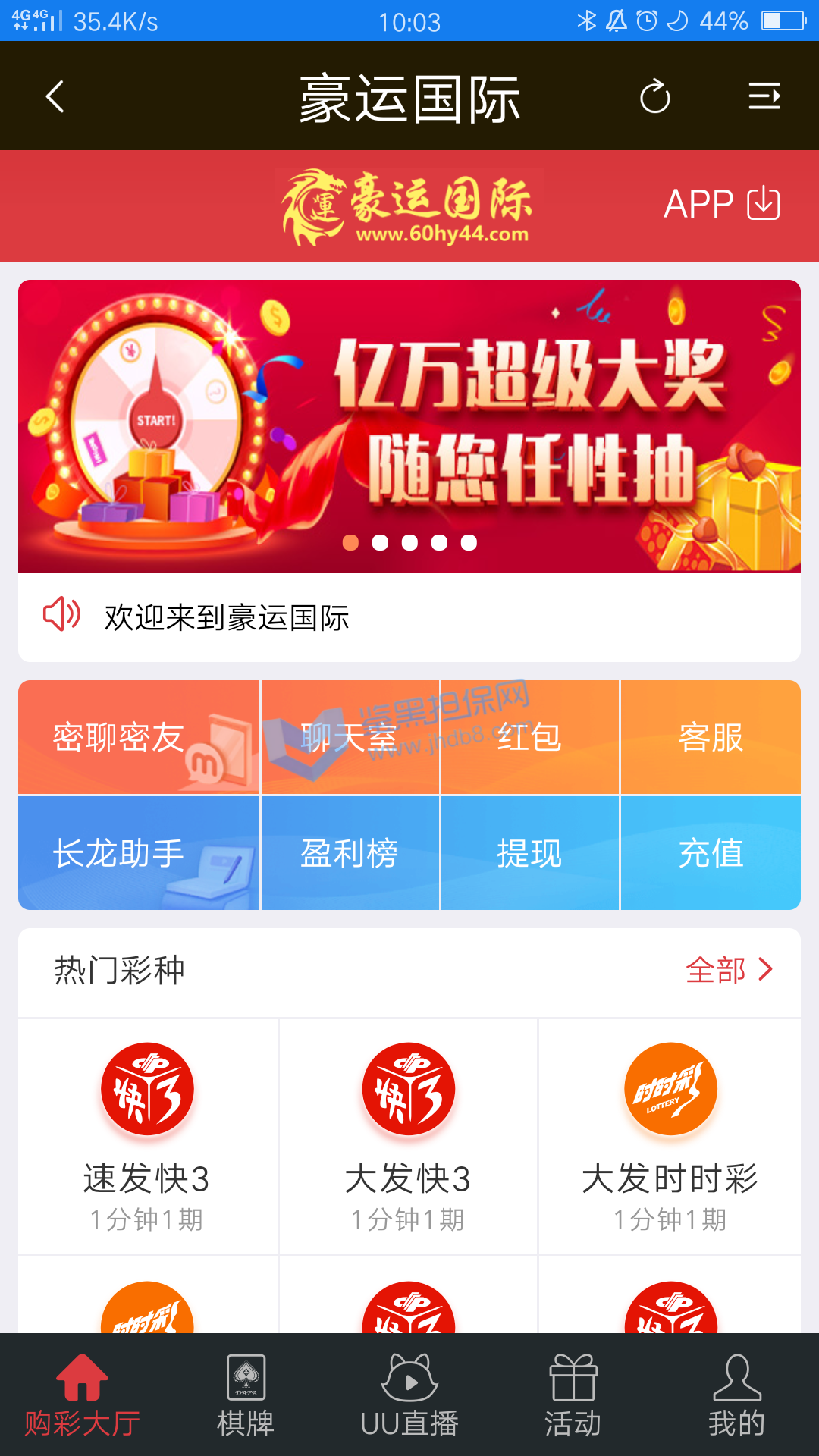Image resolution: width=819 pixels, height=1456 pixels.
Task: Open 红包 red packets
Action: point(529,737)
